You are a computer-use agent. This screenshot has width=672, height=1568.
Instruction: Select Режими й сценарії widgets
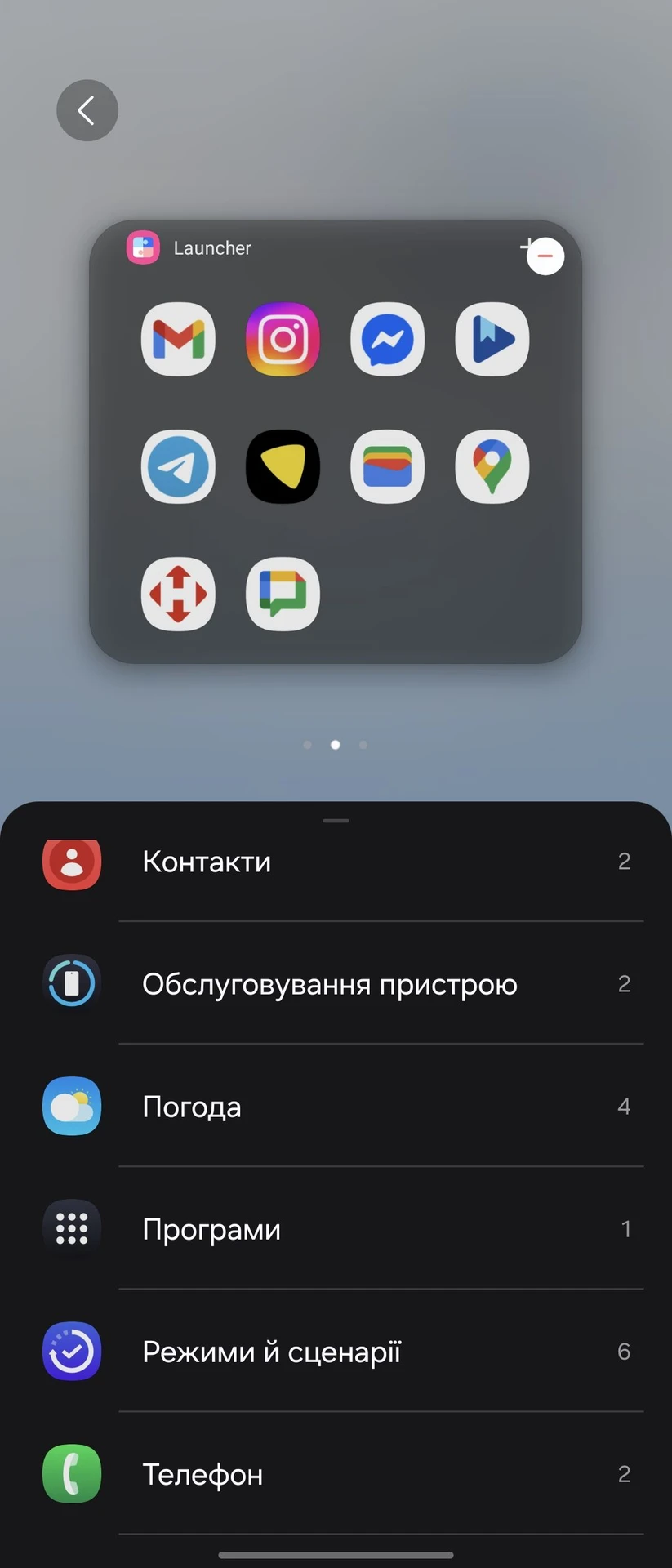coord(336,1352)
